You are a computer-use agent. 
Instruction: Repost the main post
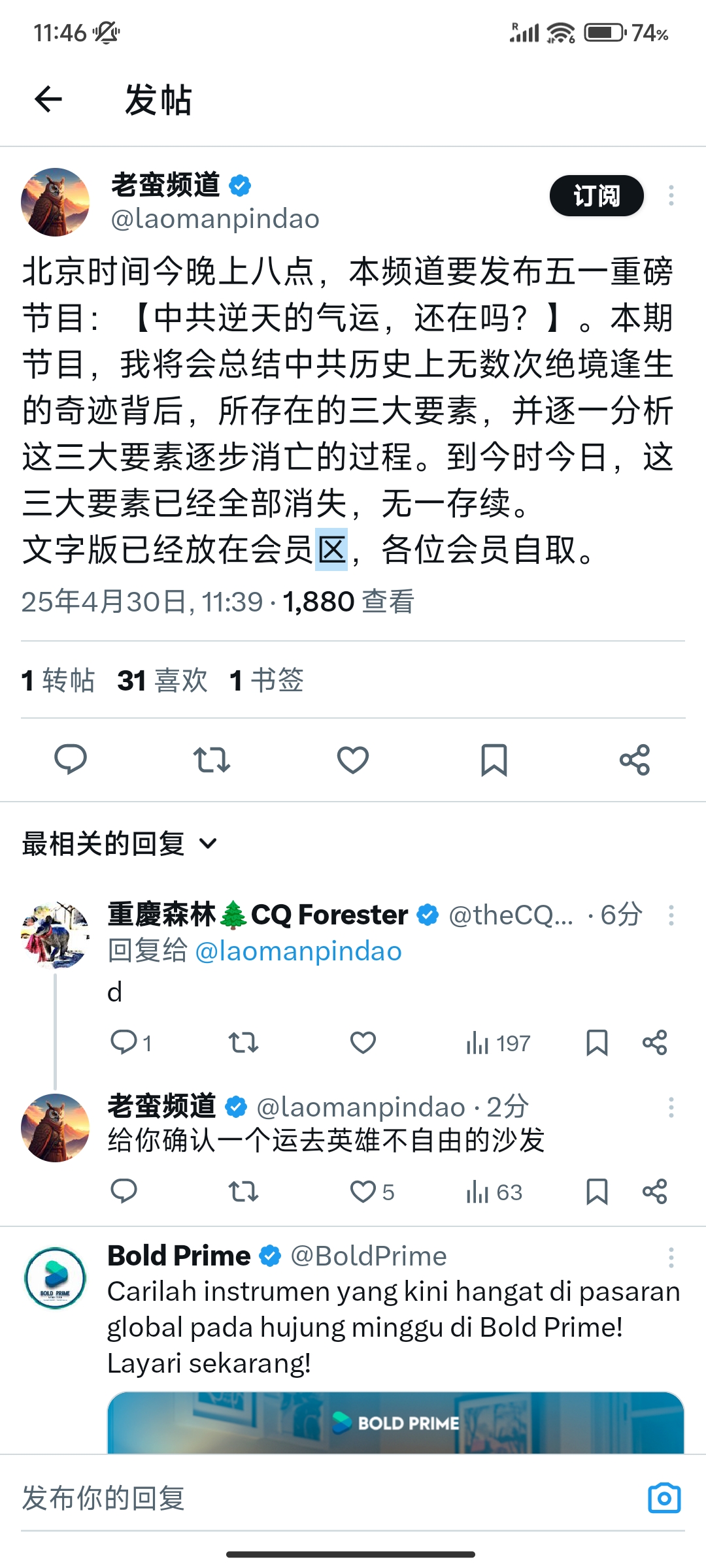pyautogui.click(x=212, y=760)
